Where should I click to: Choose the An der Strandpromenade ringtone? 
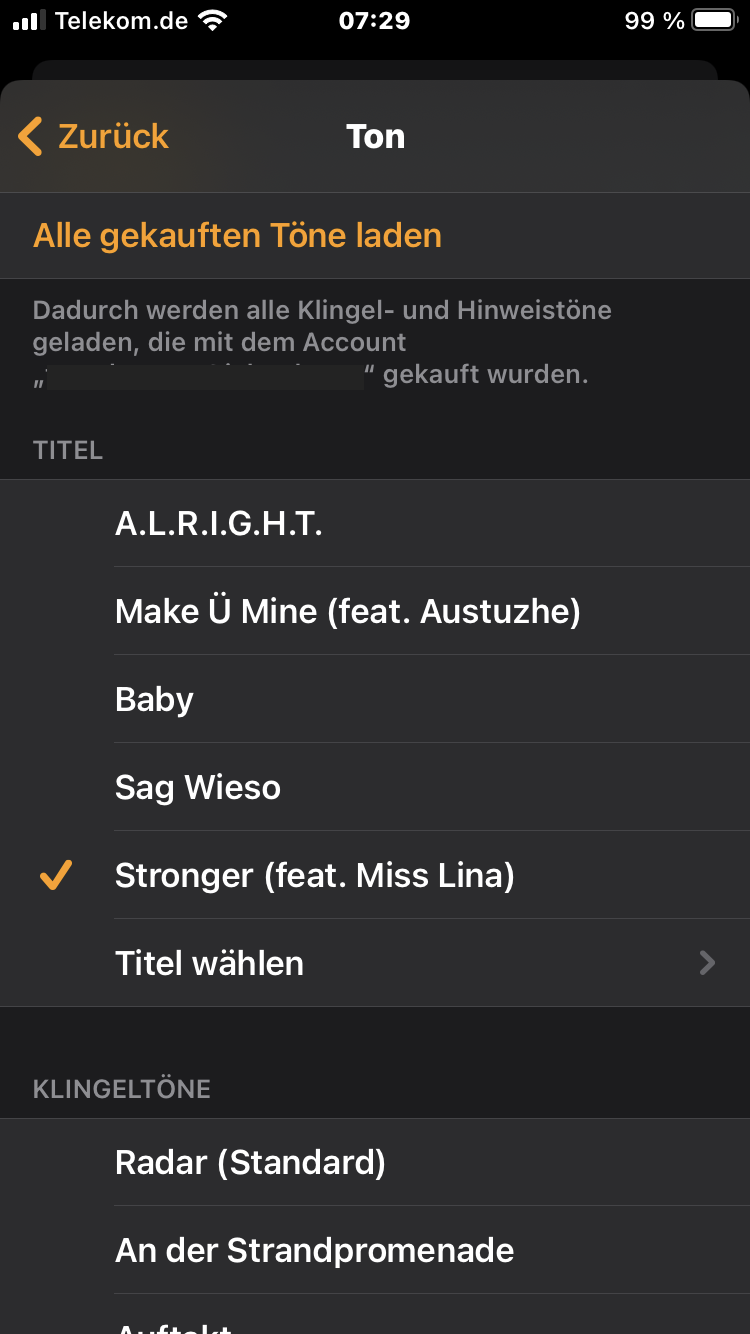[x=375, y=1250]
